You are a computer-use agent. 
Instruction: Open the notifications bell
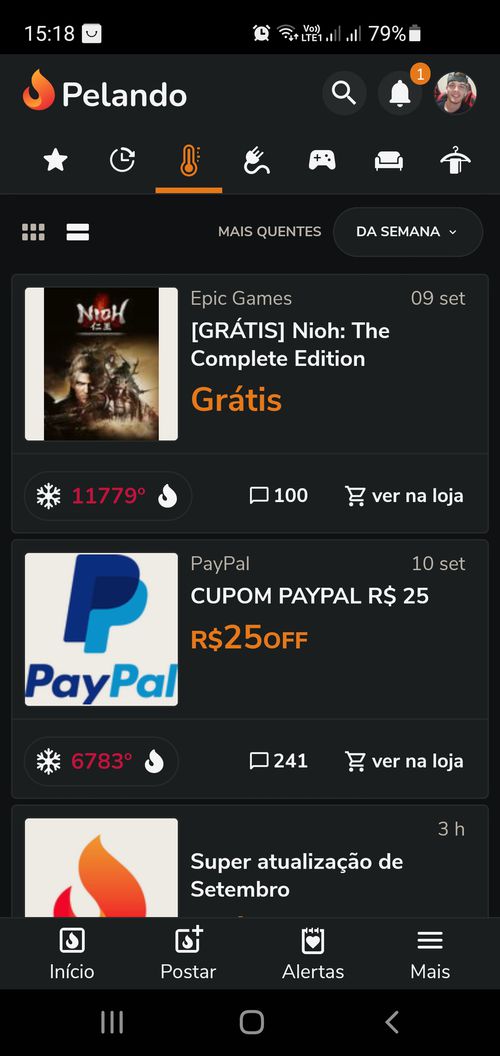pos(400,93)
